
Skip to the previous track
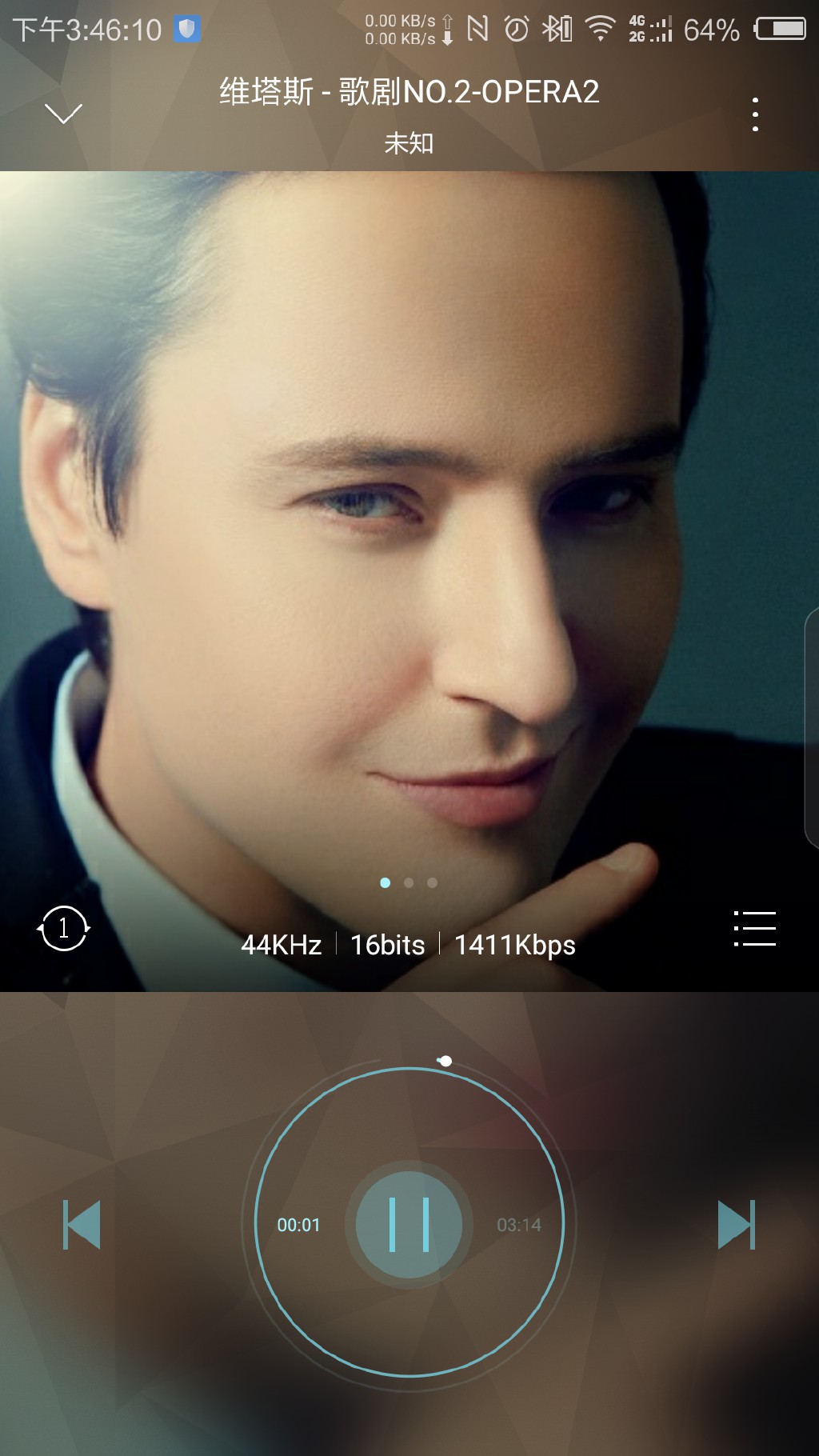[82, 1224]
